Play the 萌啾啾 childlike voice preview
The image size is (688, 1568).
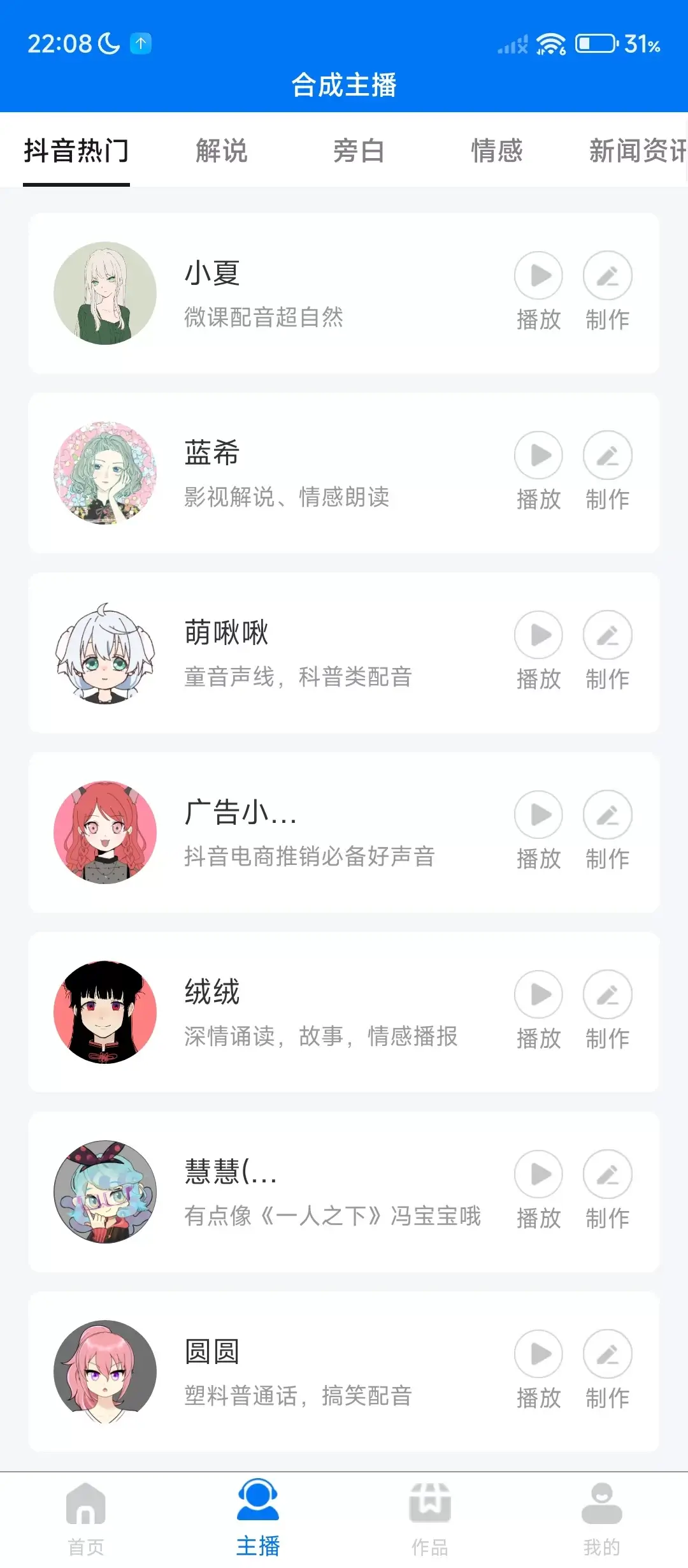[538, 635]
